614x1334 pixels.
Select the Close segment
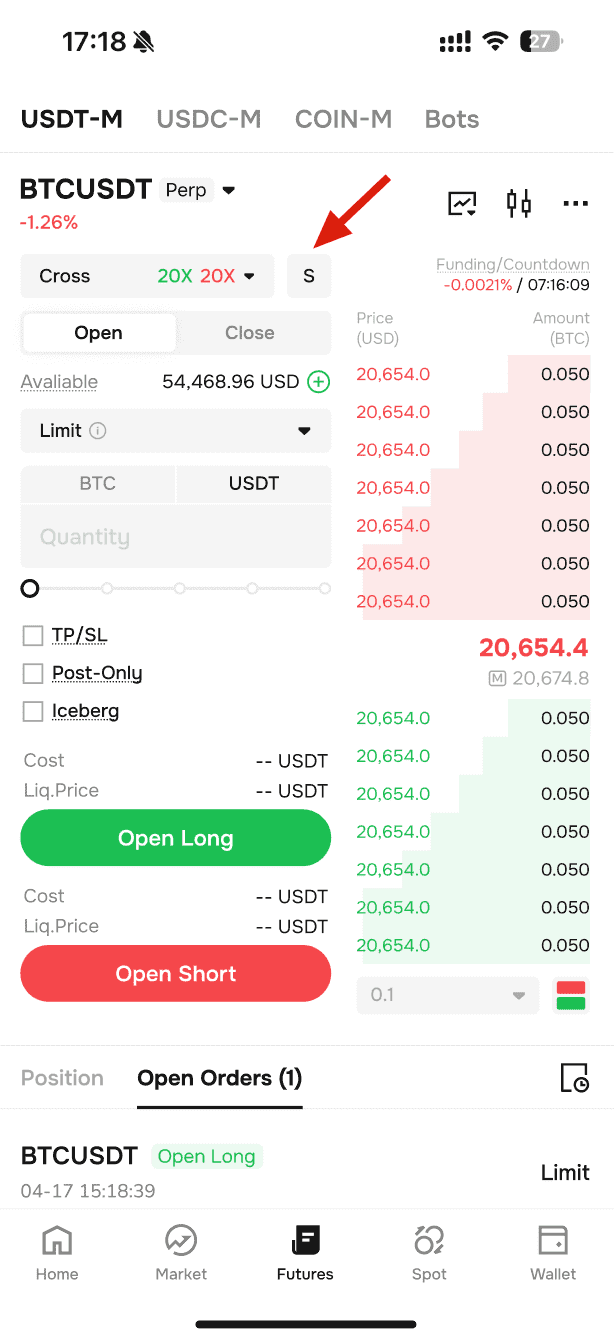(x=250, y=333)
